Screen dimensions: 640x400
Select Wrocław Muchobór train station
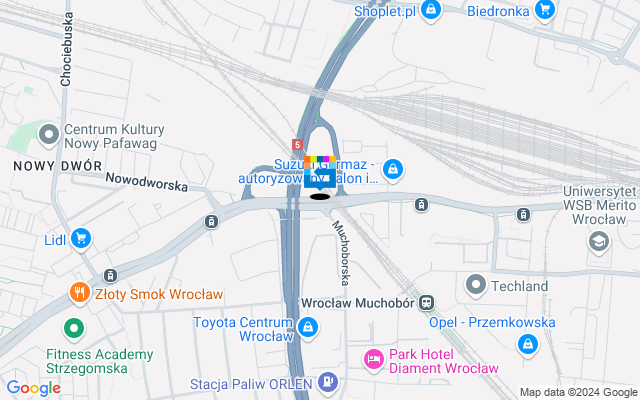click(x=427, y=302)
